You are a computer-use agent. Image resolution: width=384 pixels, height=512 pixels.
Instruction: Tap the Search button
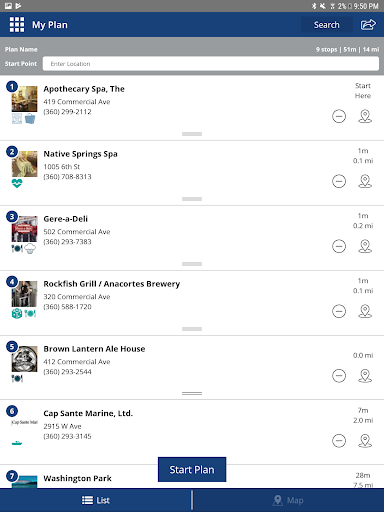326,25
